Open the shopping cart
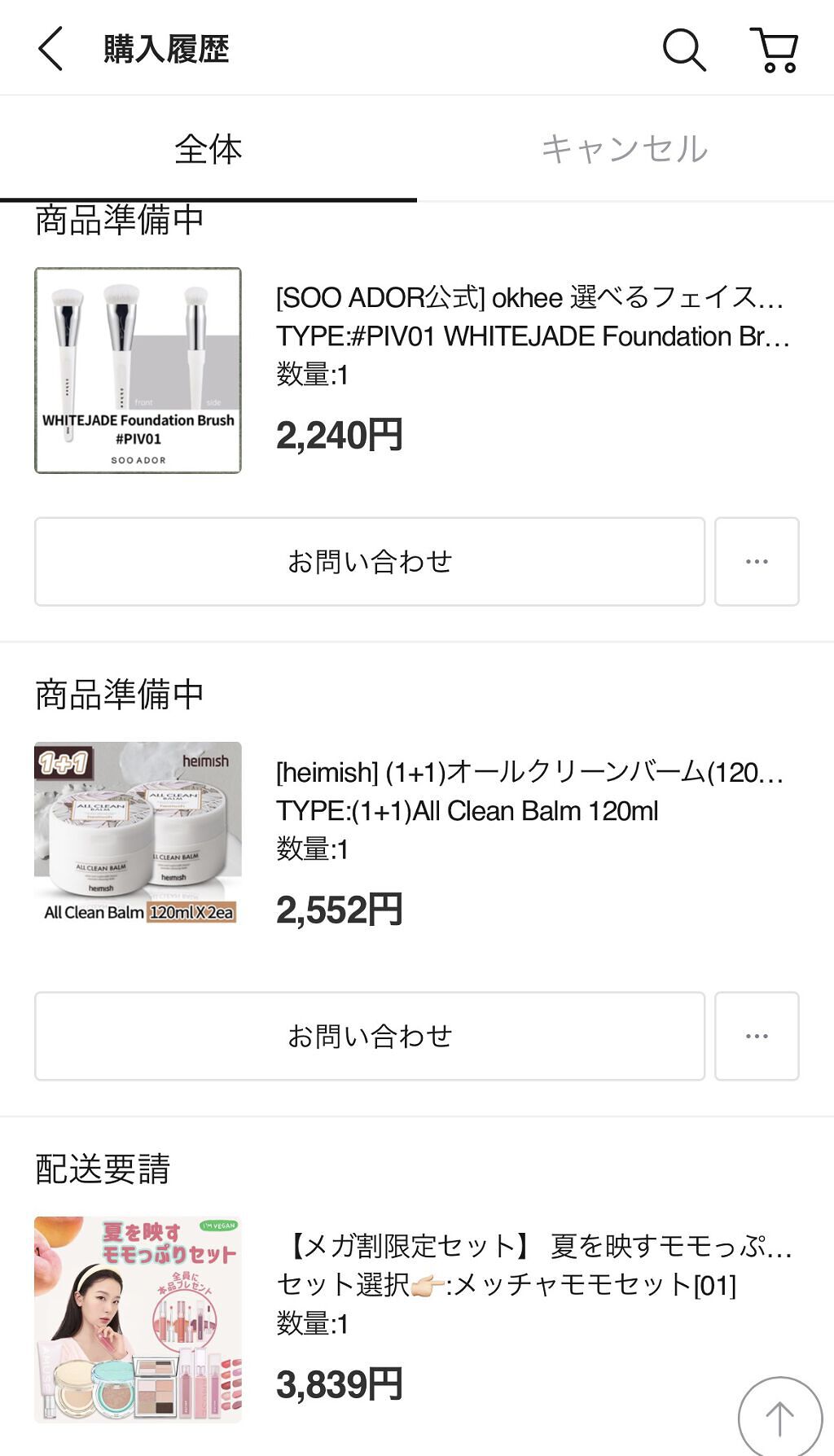834x1456 pixels. [x=775, y=50]
